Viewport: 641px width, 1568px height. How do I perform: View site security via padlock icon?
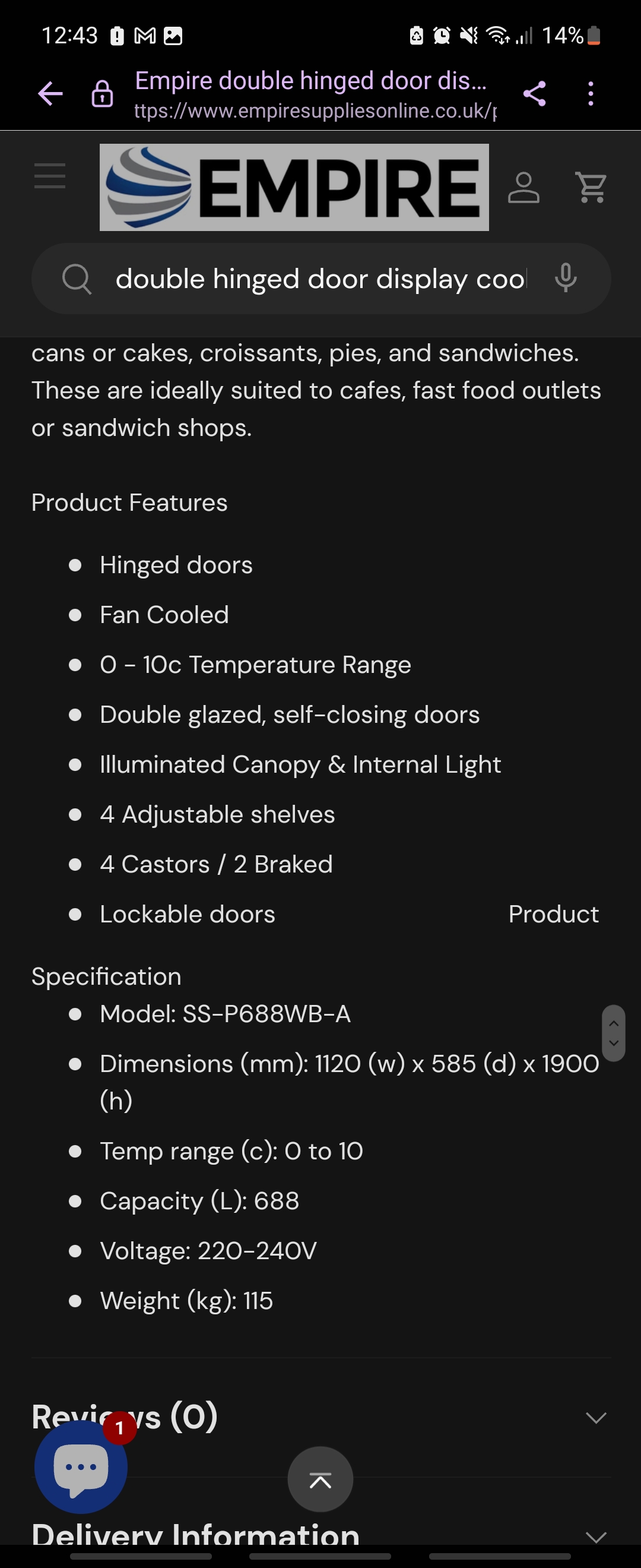102,94
